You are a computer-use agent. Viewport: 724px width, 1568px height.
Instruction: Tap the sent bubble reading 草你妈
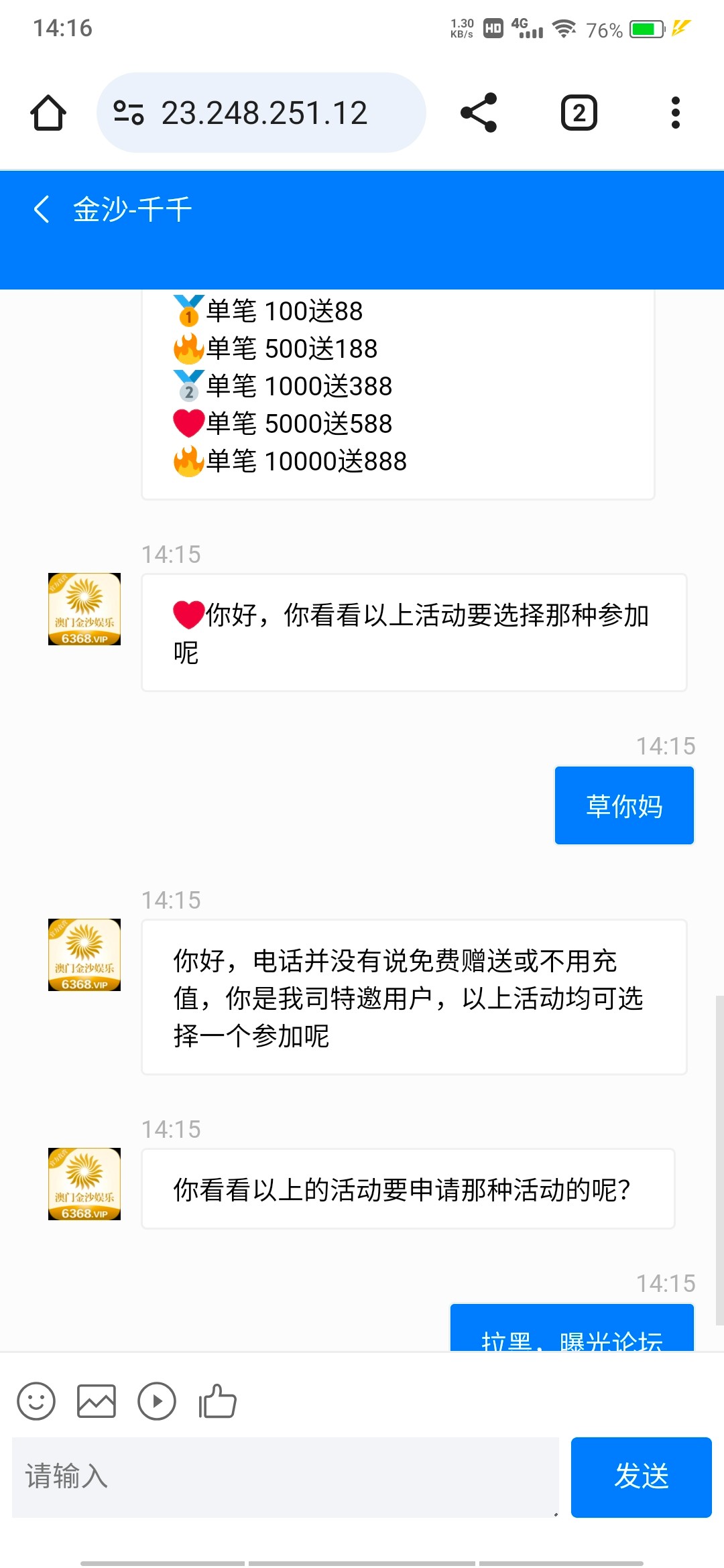[x=623, y=805]
